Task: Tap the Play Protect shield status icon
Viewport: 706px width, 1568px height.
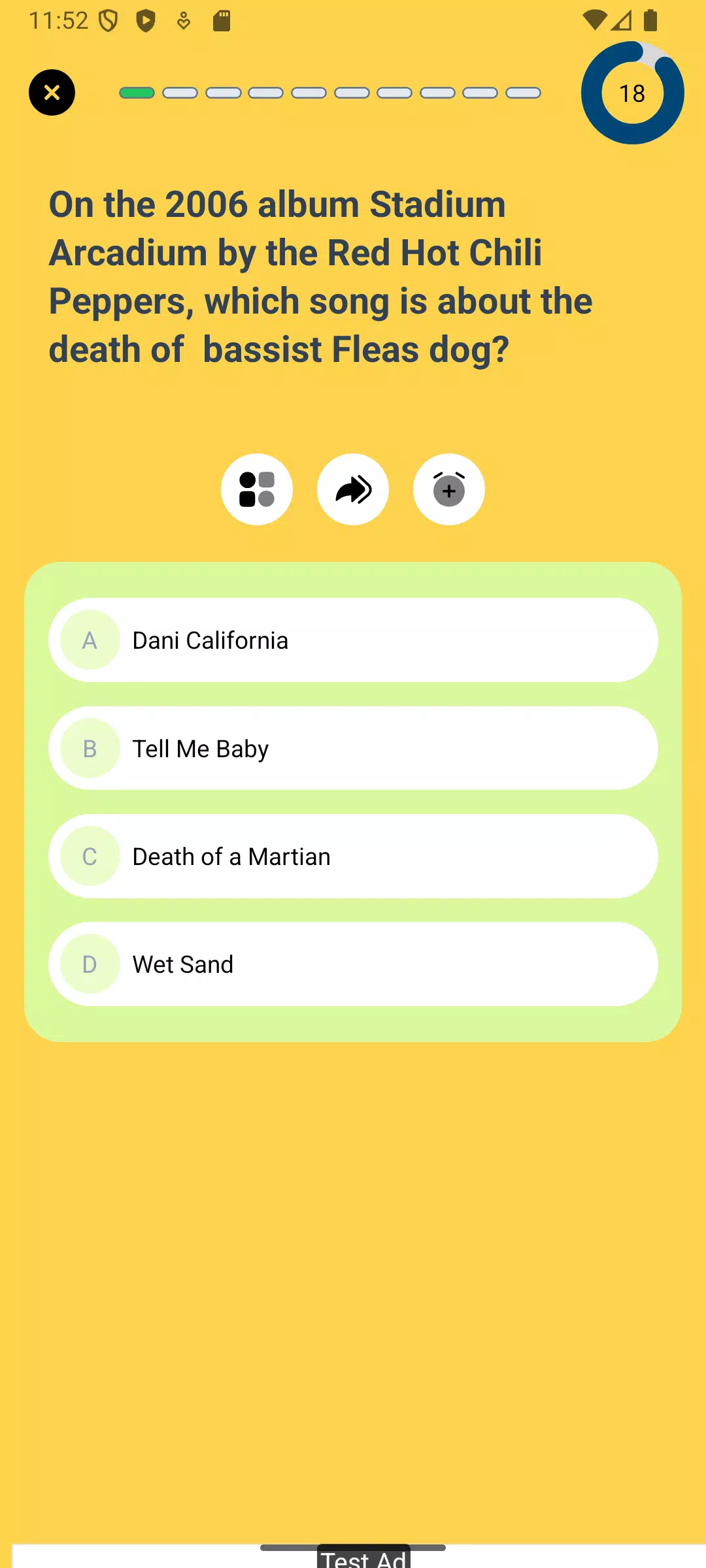Action: [109, 20]
